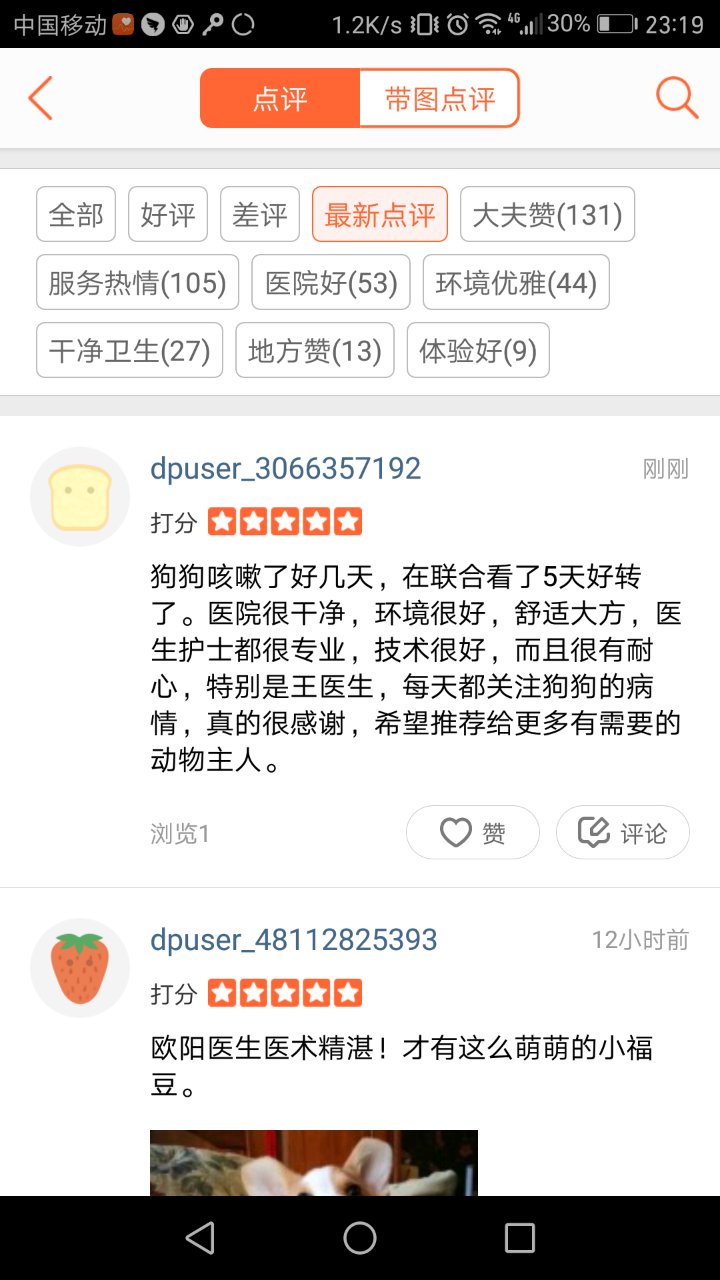Filter by 地方赞(13) tag
The height and width of the screenshot is (1280, 720).
tap(315, 350)
